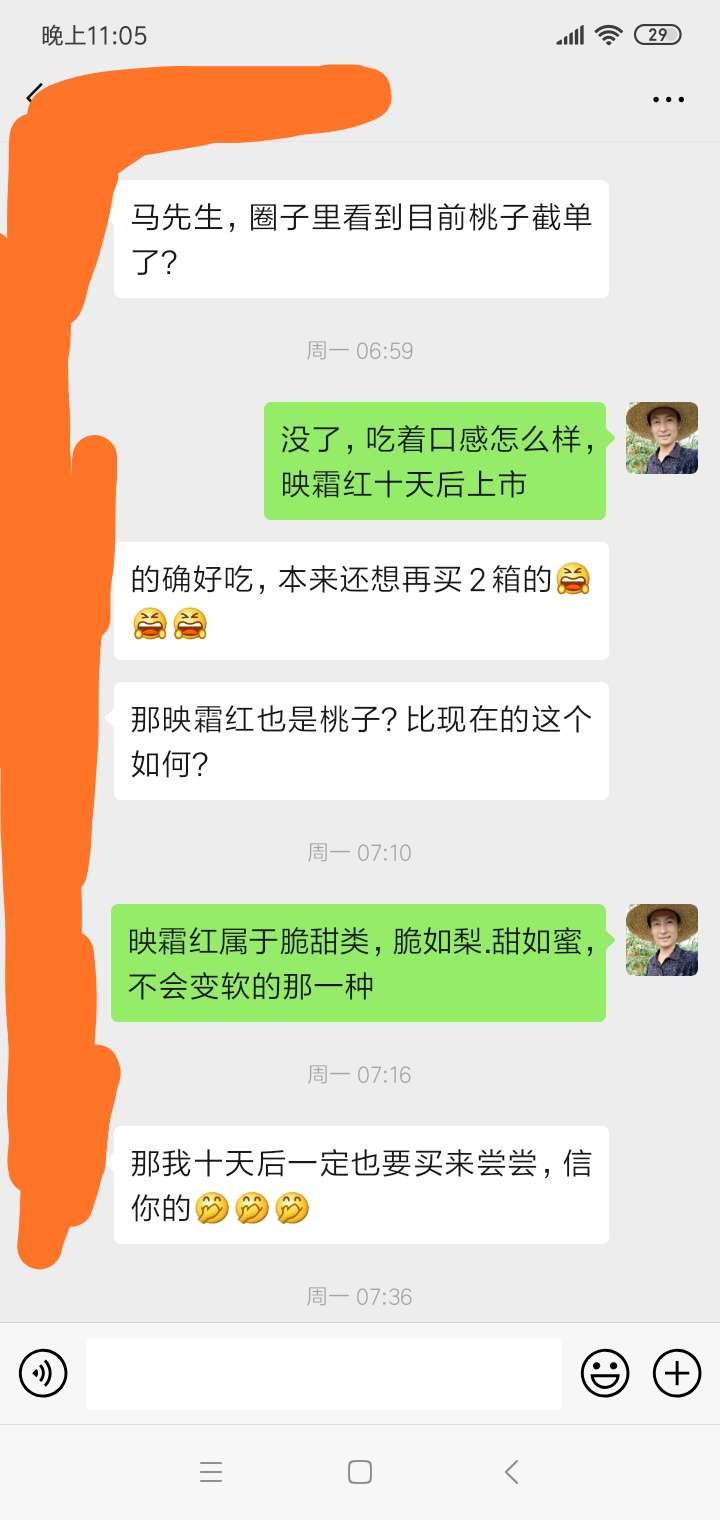Tap the system home button

pyautogui.click(x=360, y=1472)
